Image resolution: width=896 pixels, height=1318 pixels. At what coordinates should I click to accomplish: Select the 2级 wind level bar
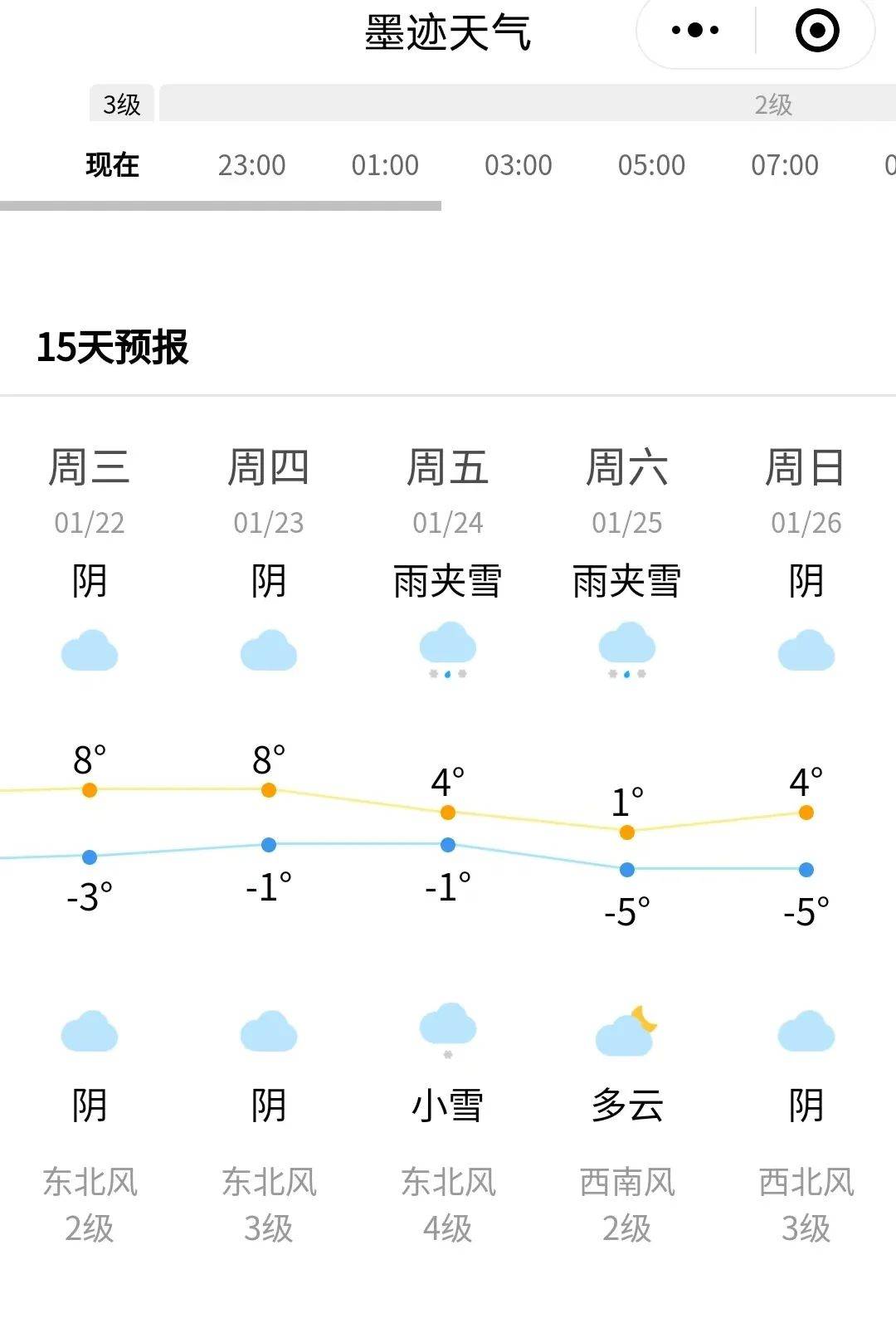(x=772, y=105)
